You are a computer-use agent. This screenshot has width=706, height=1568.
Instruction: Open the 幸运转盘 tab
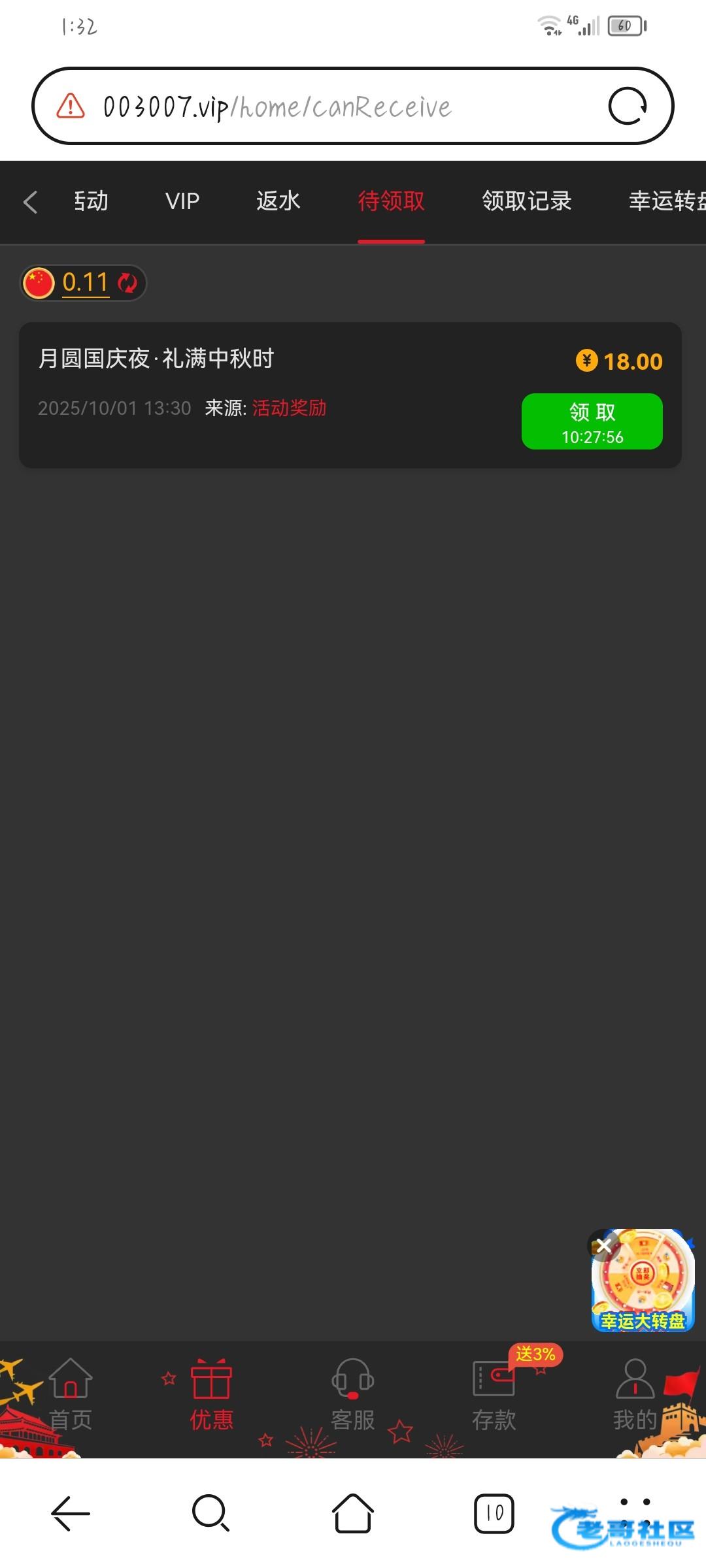click(667, 201)
